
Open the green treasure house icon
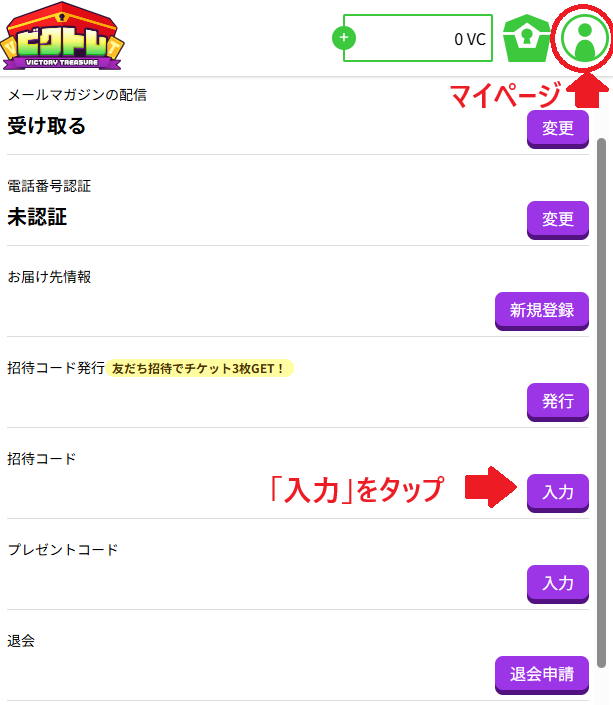click(524, 39)
